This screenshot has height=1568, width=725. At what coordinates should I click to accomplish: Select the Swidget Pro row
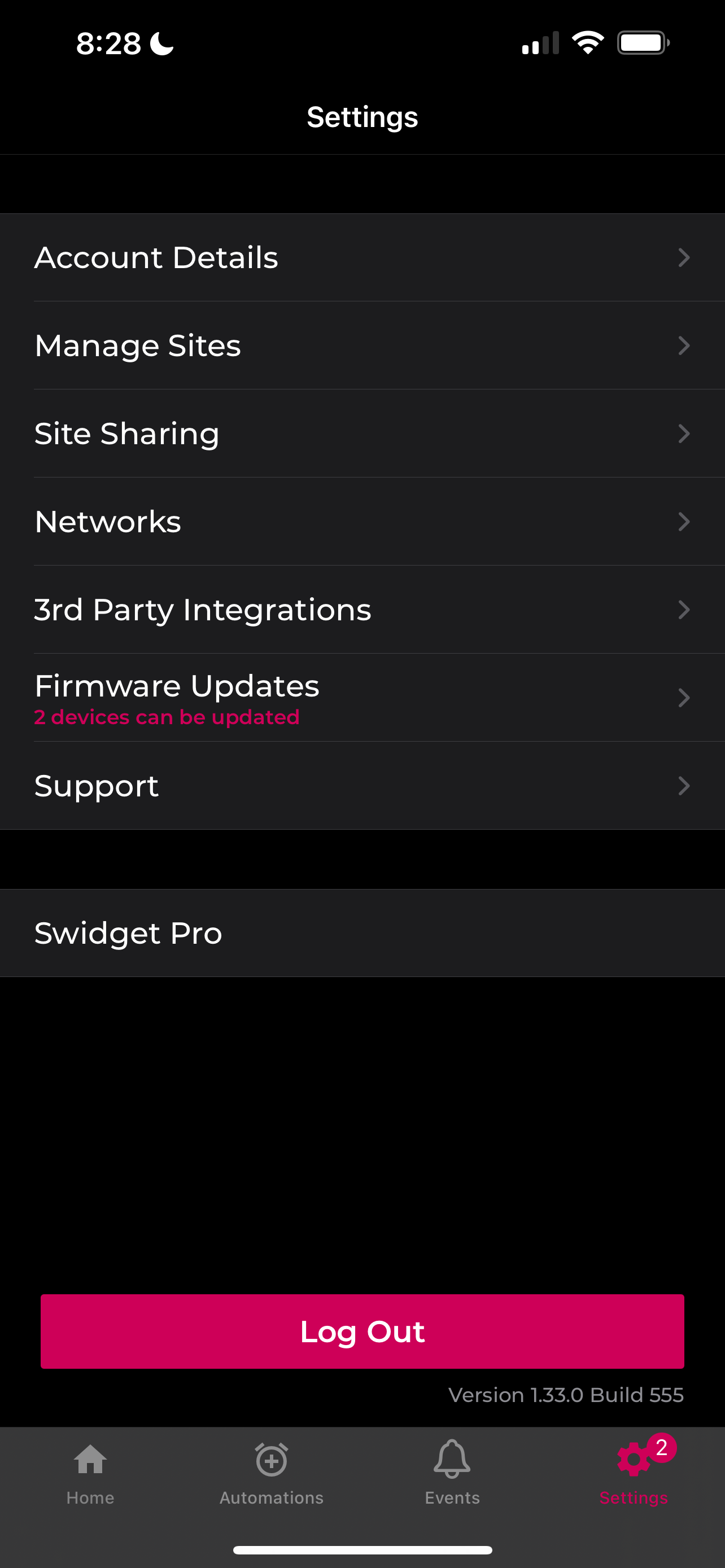pyautogui.click(x=362, y=932)
